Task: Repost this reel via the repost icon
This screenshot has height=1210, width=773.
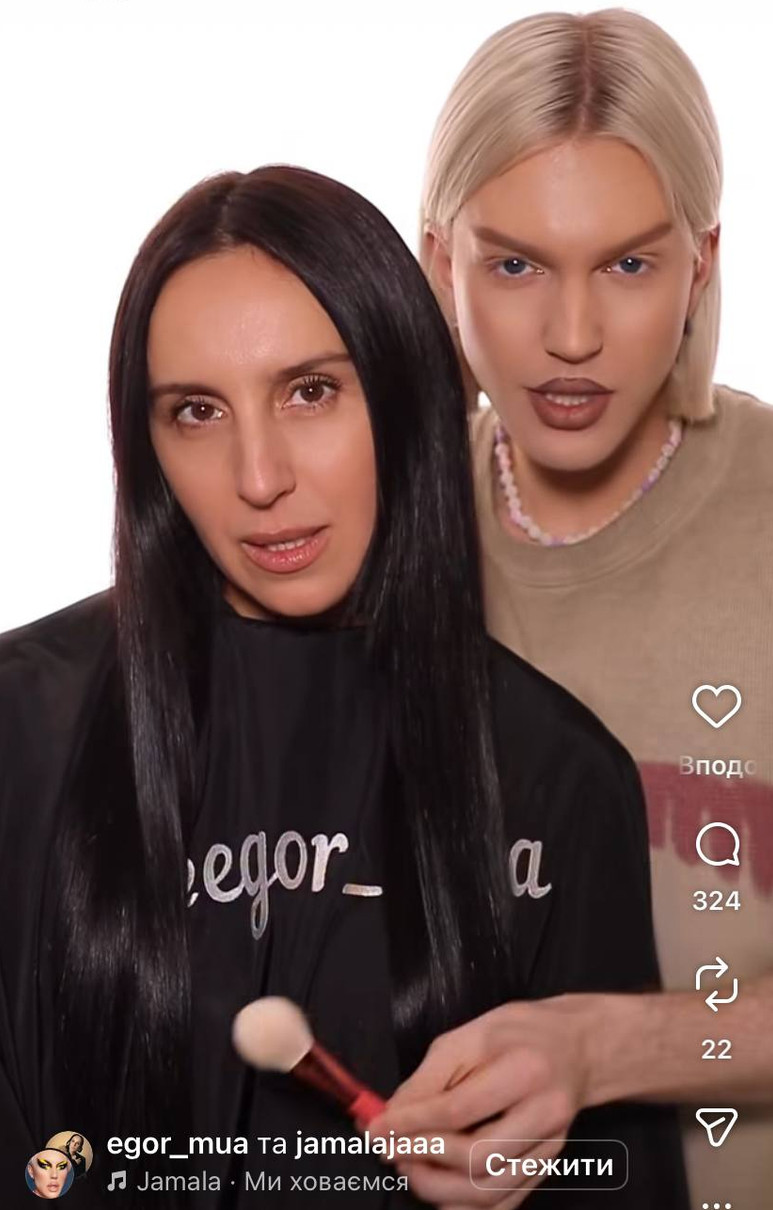Action: pyautogui.click(x=716, y=986)
